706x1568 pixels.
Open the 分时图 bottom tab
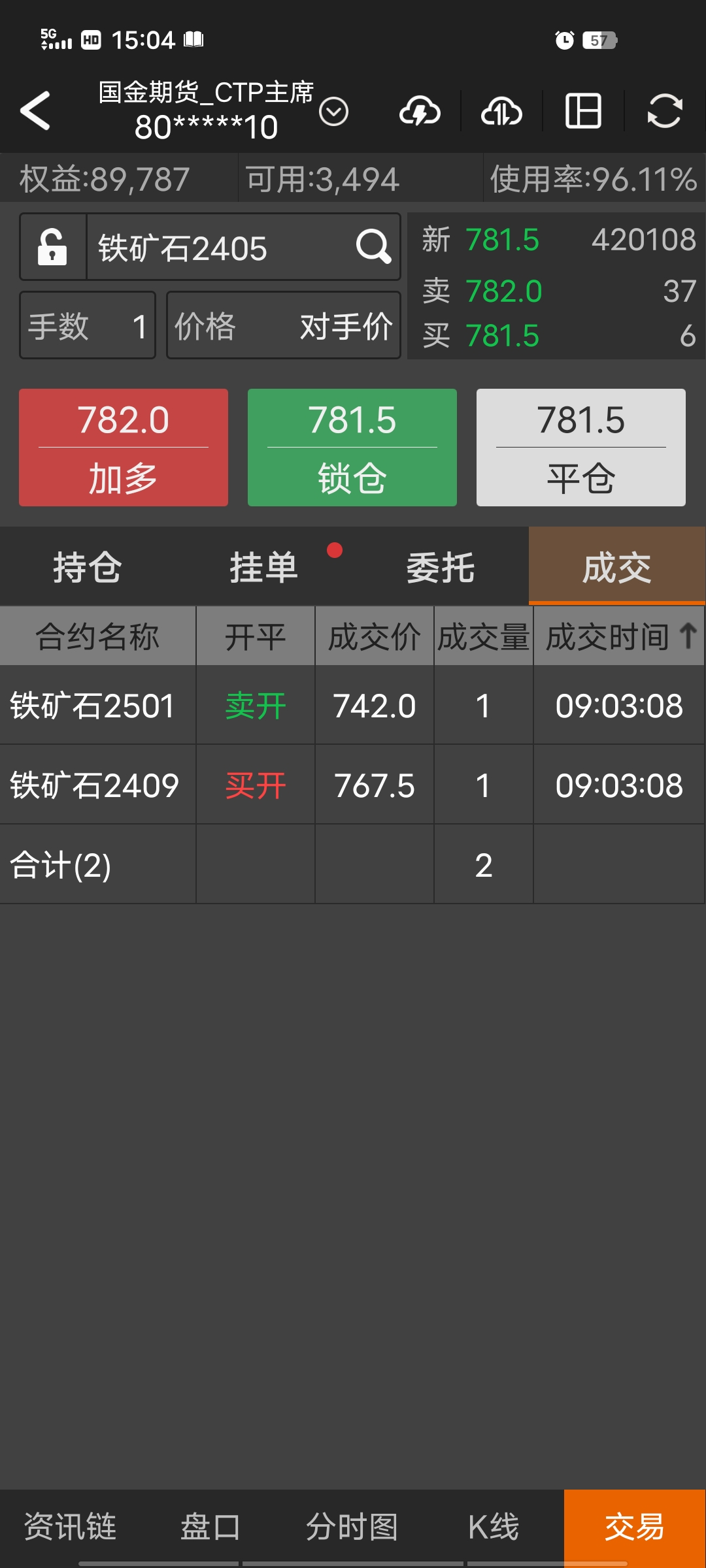pyautogui.click(x=352, y=1527)
